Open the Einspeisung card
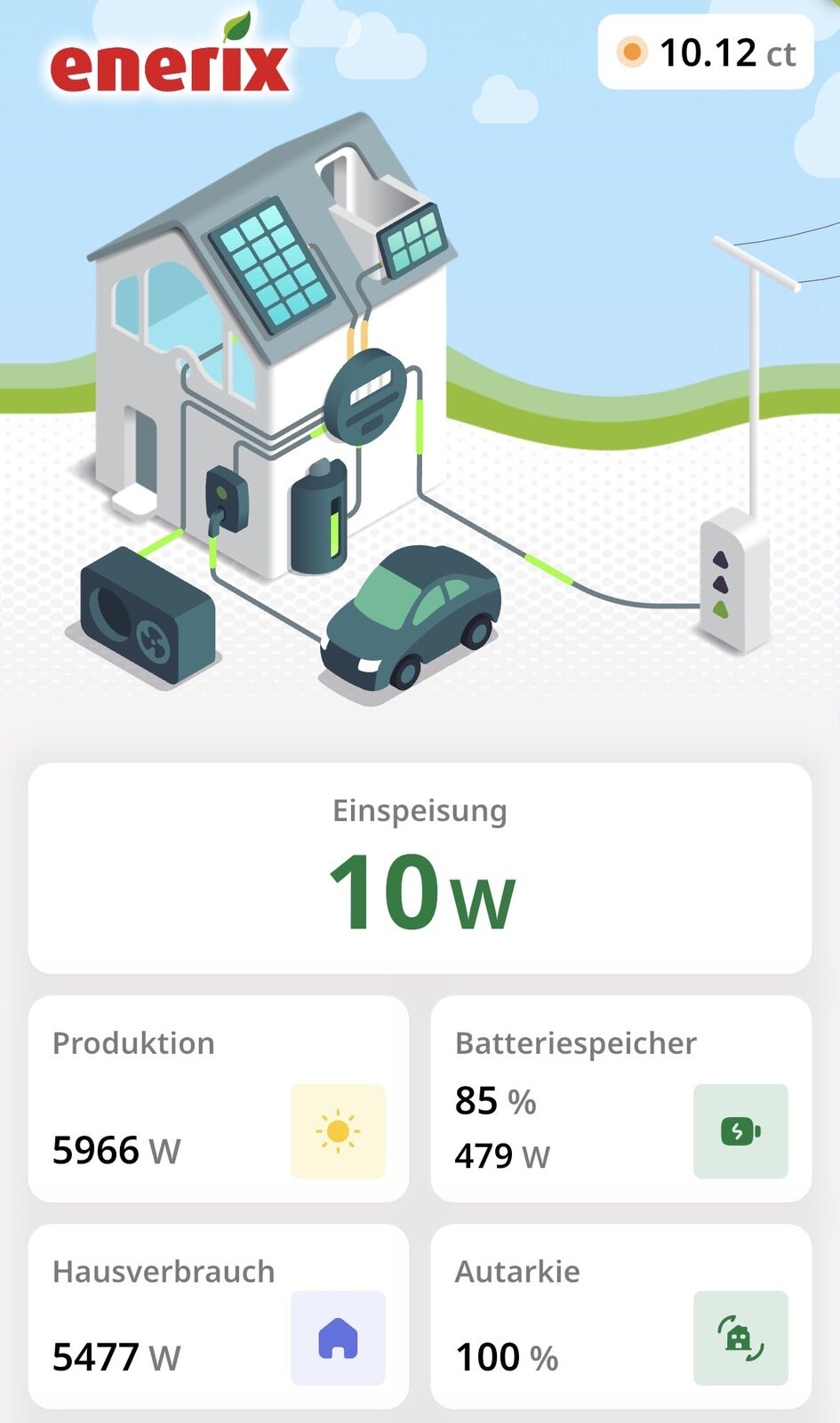This screenshot has width=840, height=1423. click(420, 868)
